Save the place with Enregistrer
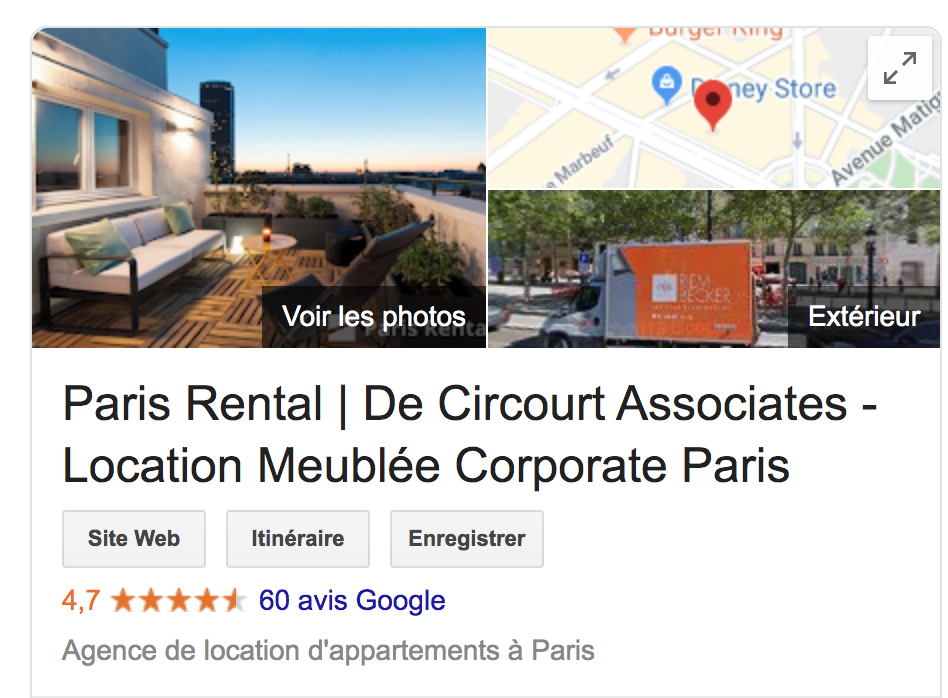The width and height of the screenshot is (948, 698). [x=466, y=539]
